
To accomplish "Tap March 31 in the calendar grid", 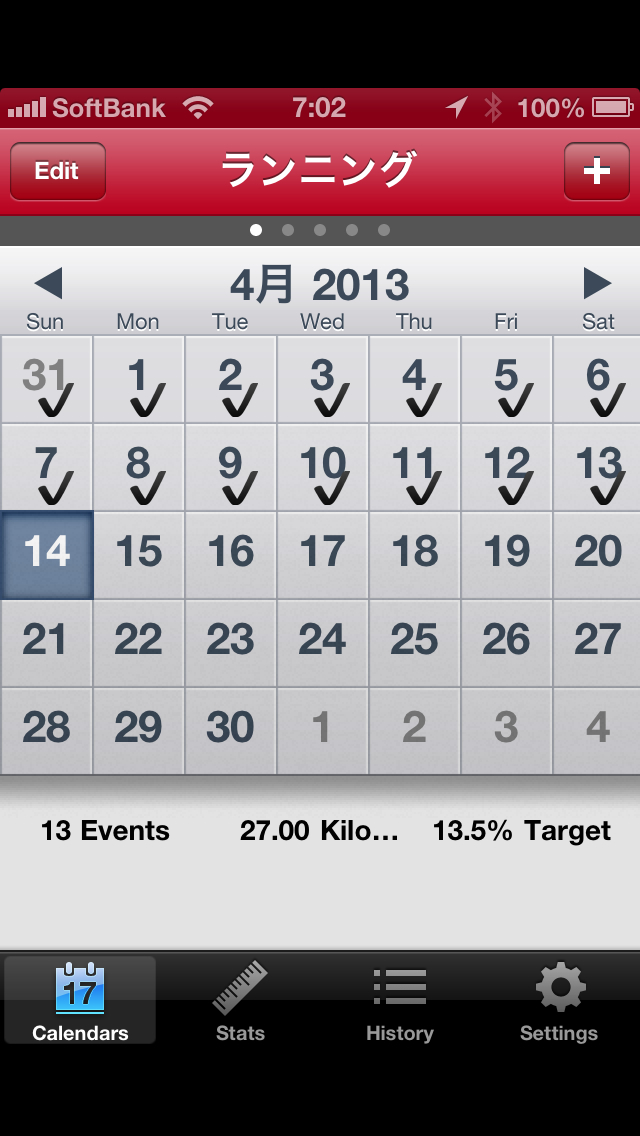I will (x=46, y=380).
